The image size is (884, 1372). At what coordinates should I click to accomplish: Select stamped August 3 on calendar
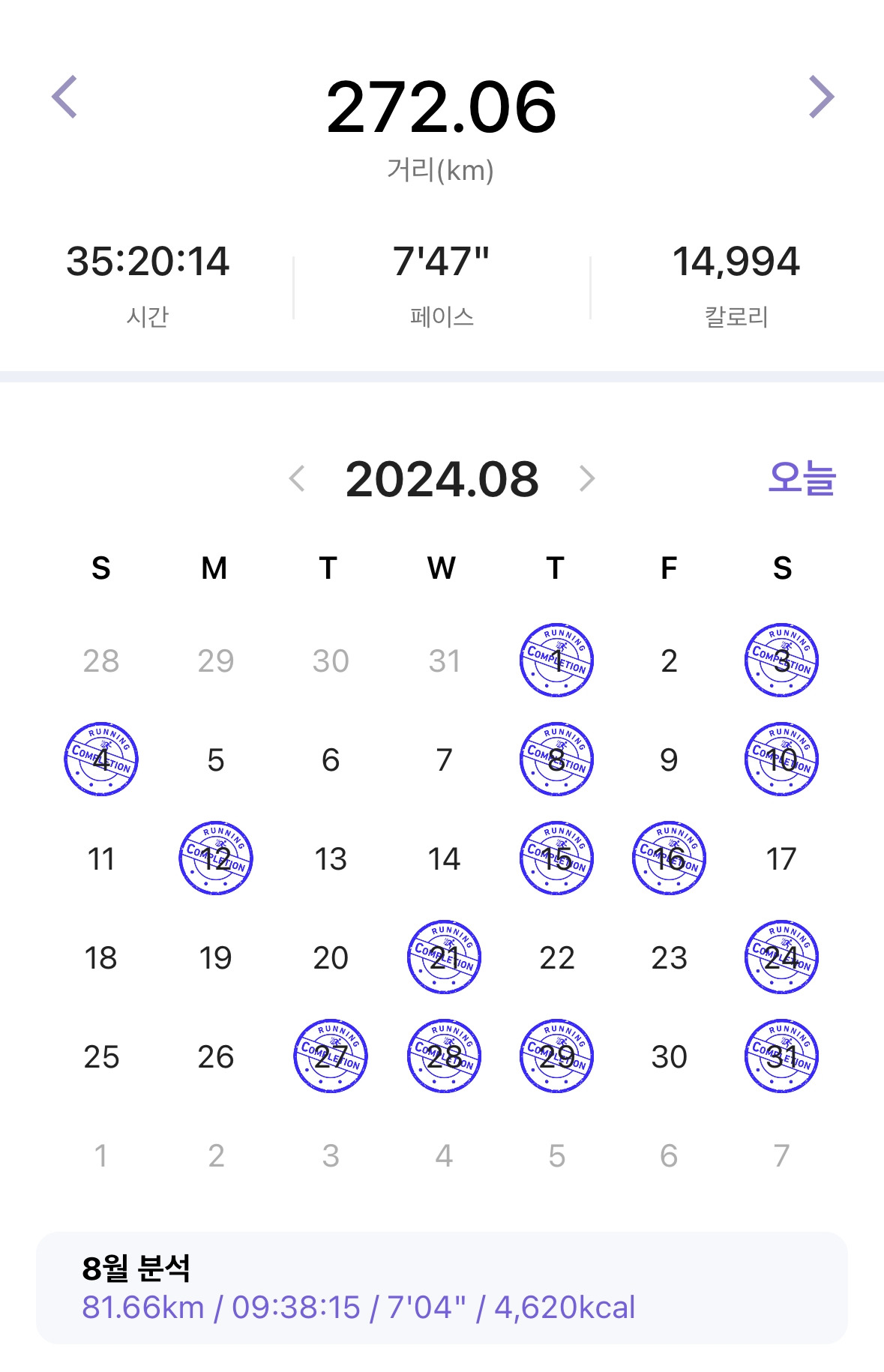tap(781, 661)
